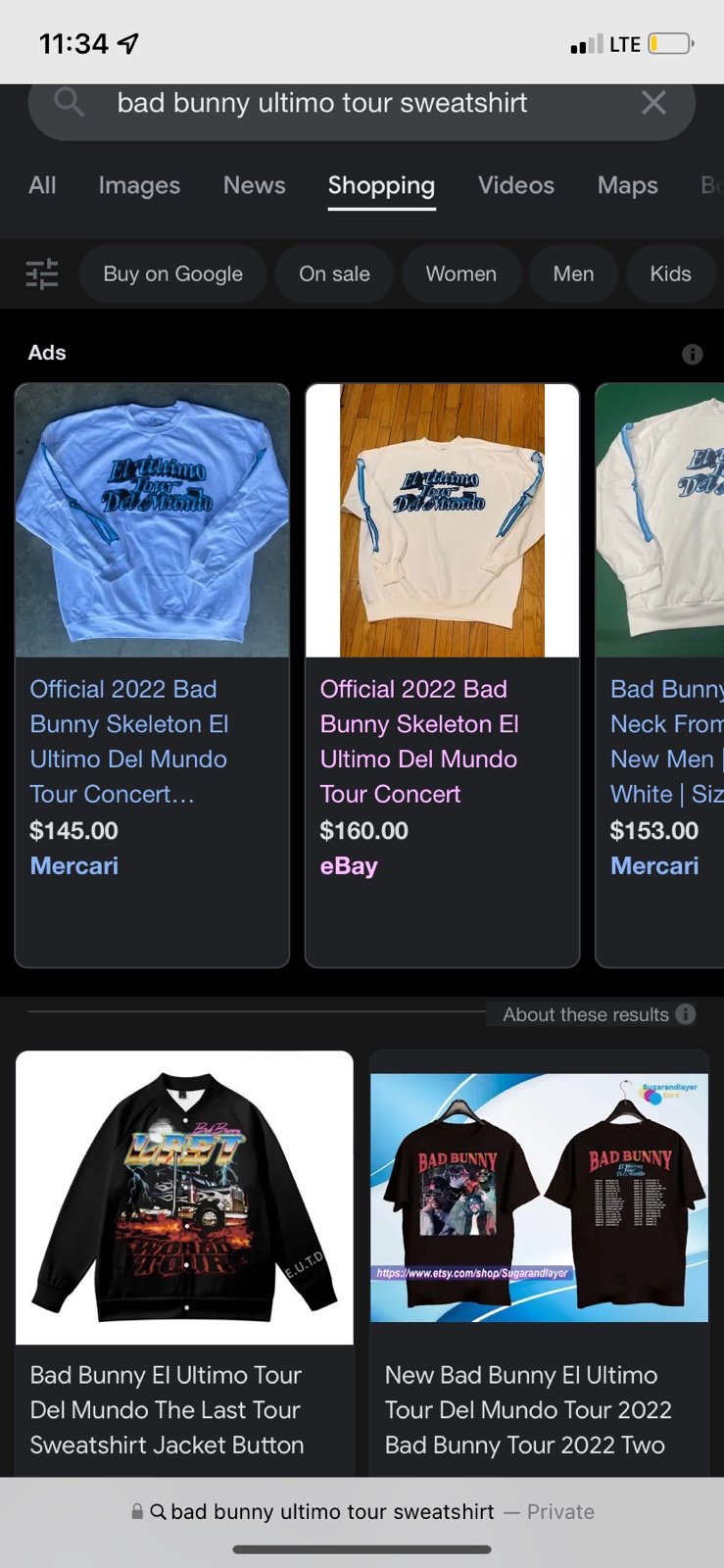Select the Kids filter chip
This screenshot has height=1568, width=724.
[x=670, y=274]
